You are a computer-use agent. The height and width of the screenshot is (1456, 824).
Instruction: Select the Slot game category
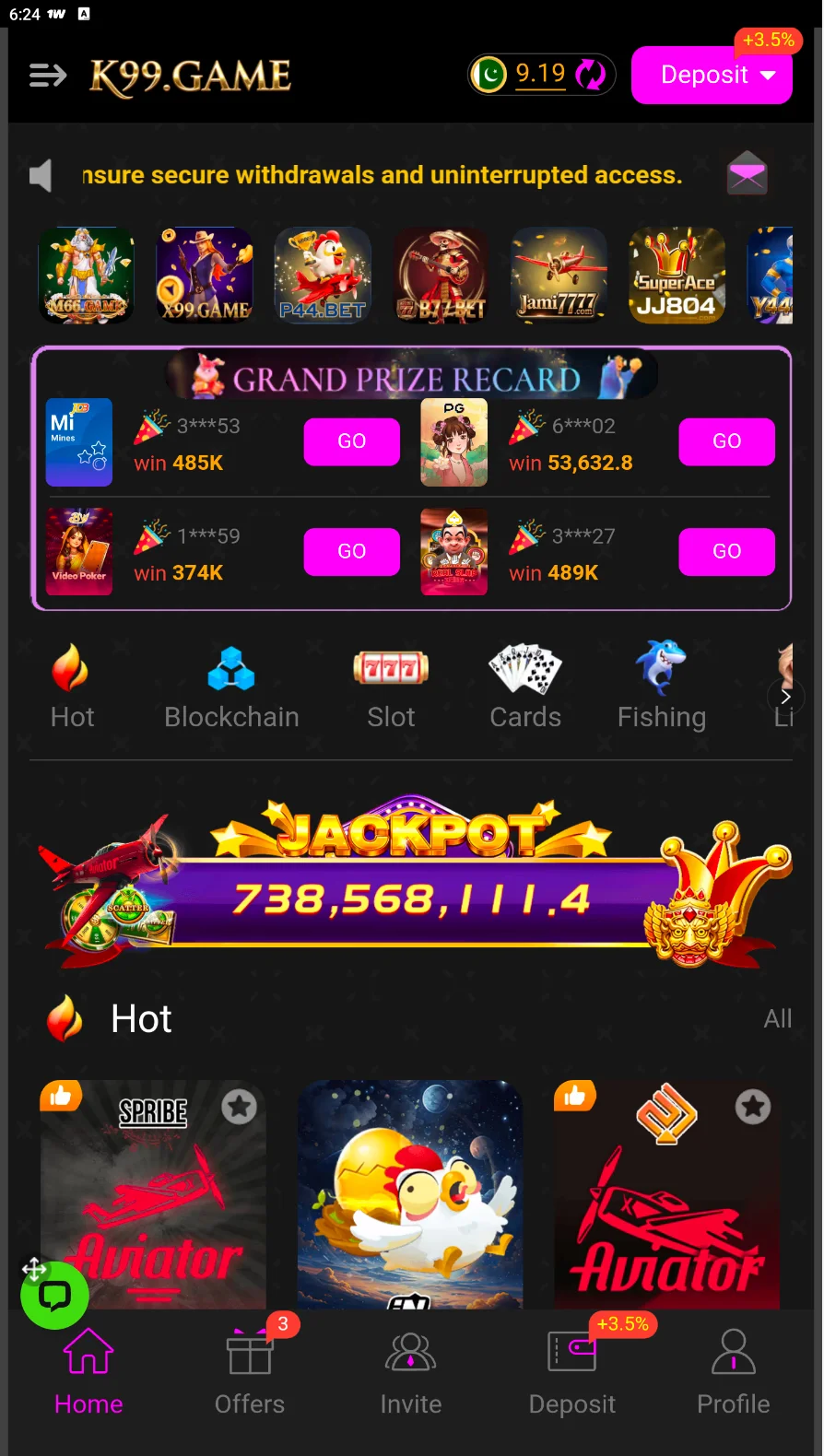[x=391, y=687]
